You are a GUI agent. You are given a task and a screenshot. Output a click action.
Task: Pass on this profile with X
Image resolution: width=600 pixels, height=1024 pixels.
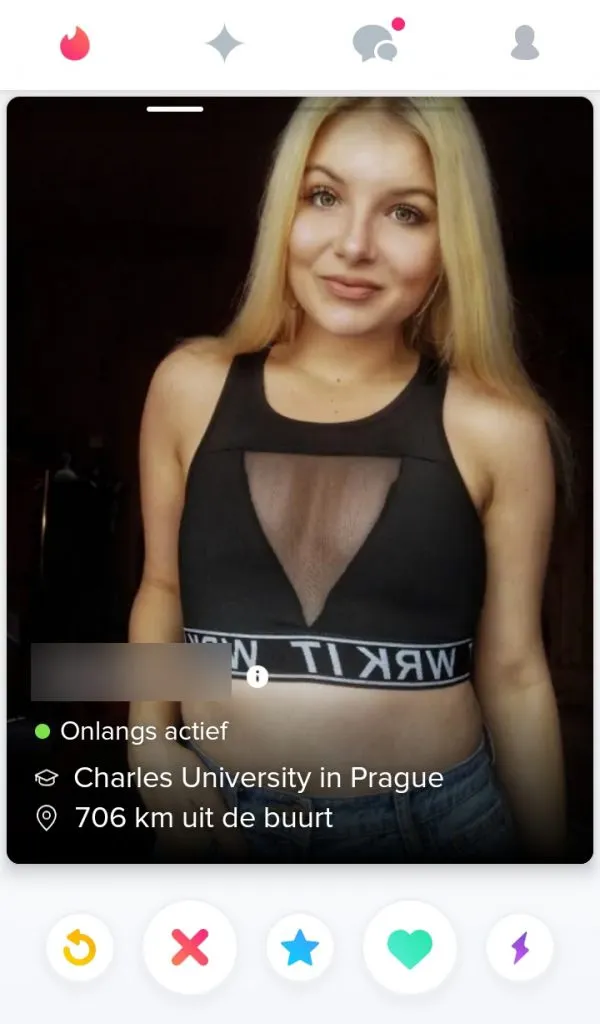coord(190,947)
